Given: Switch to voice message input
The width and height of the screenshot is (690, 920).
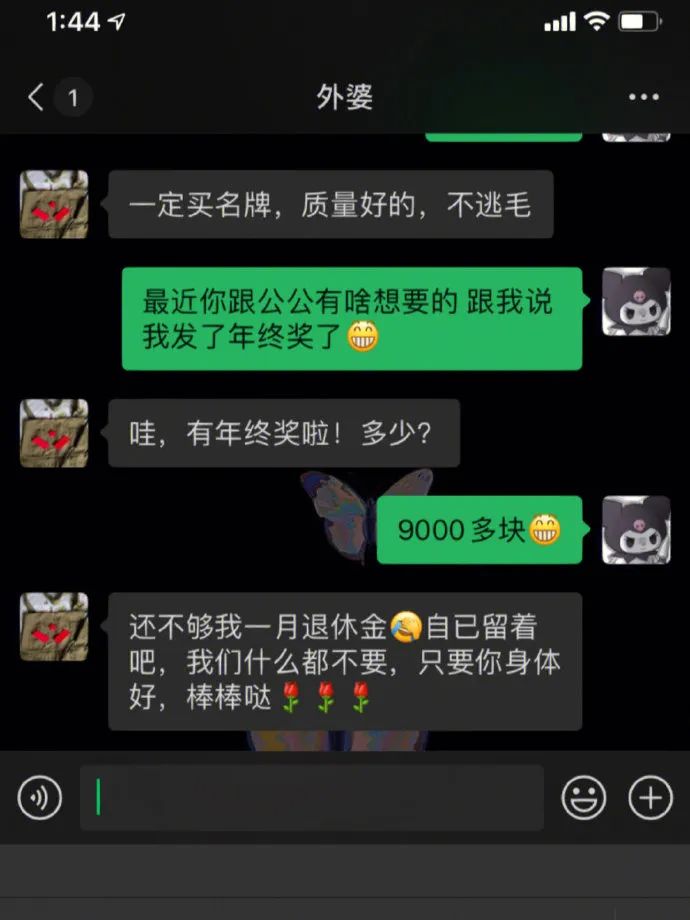Looking at the screenshot, I should pos(40,797).
